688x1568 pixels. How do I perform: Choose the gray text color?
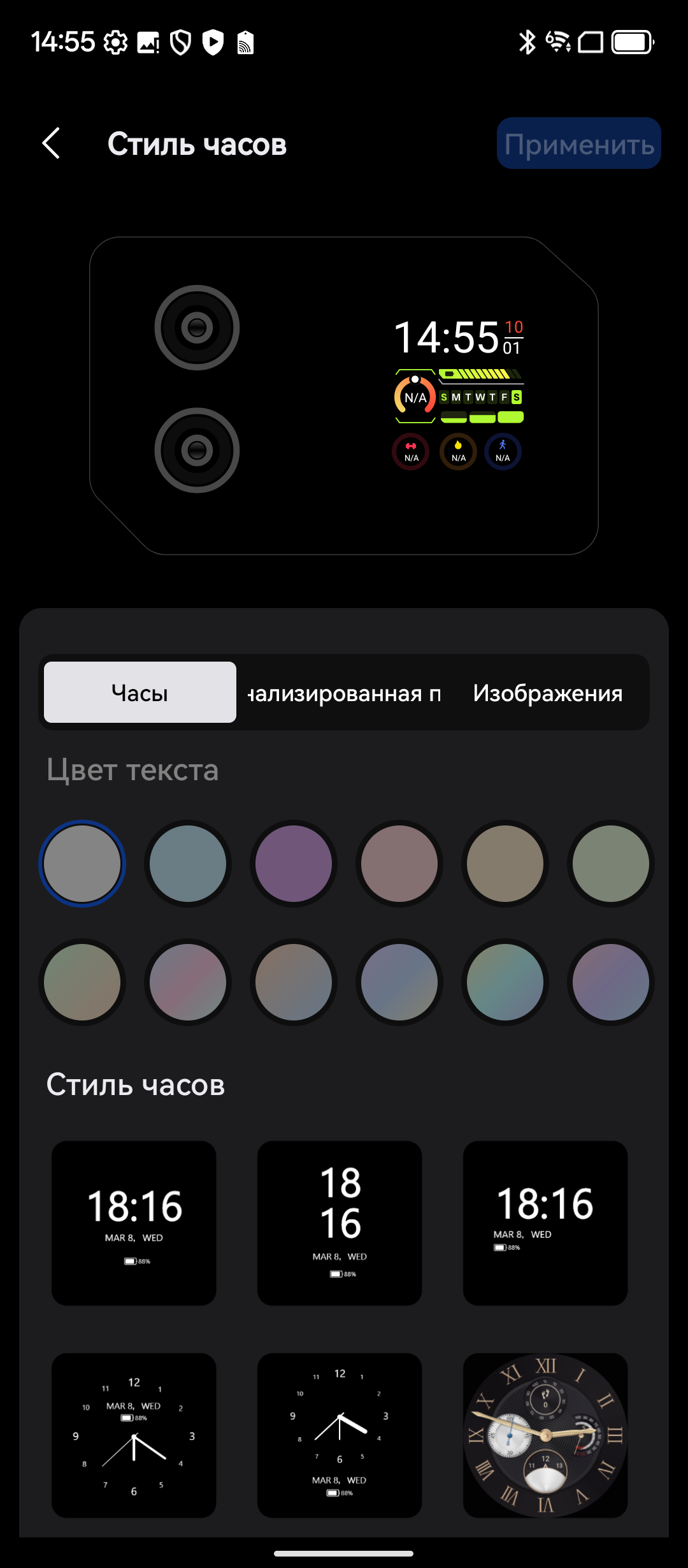pyautogui.click(x=82, y=864)
